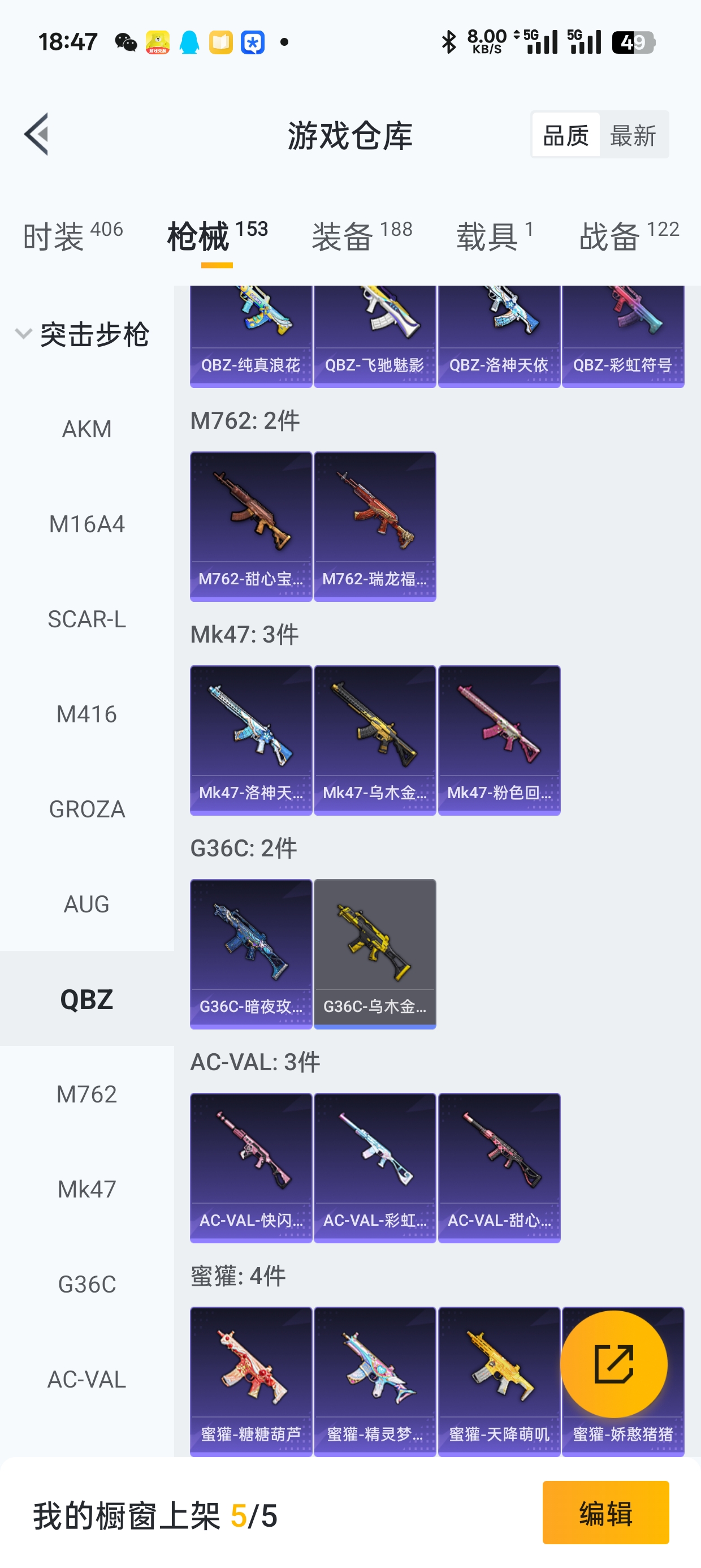
Task: Select AKM in the sidebar
Action: (87, 429)
